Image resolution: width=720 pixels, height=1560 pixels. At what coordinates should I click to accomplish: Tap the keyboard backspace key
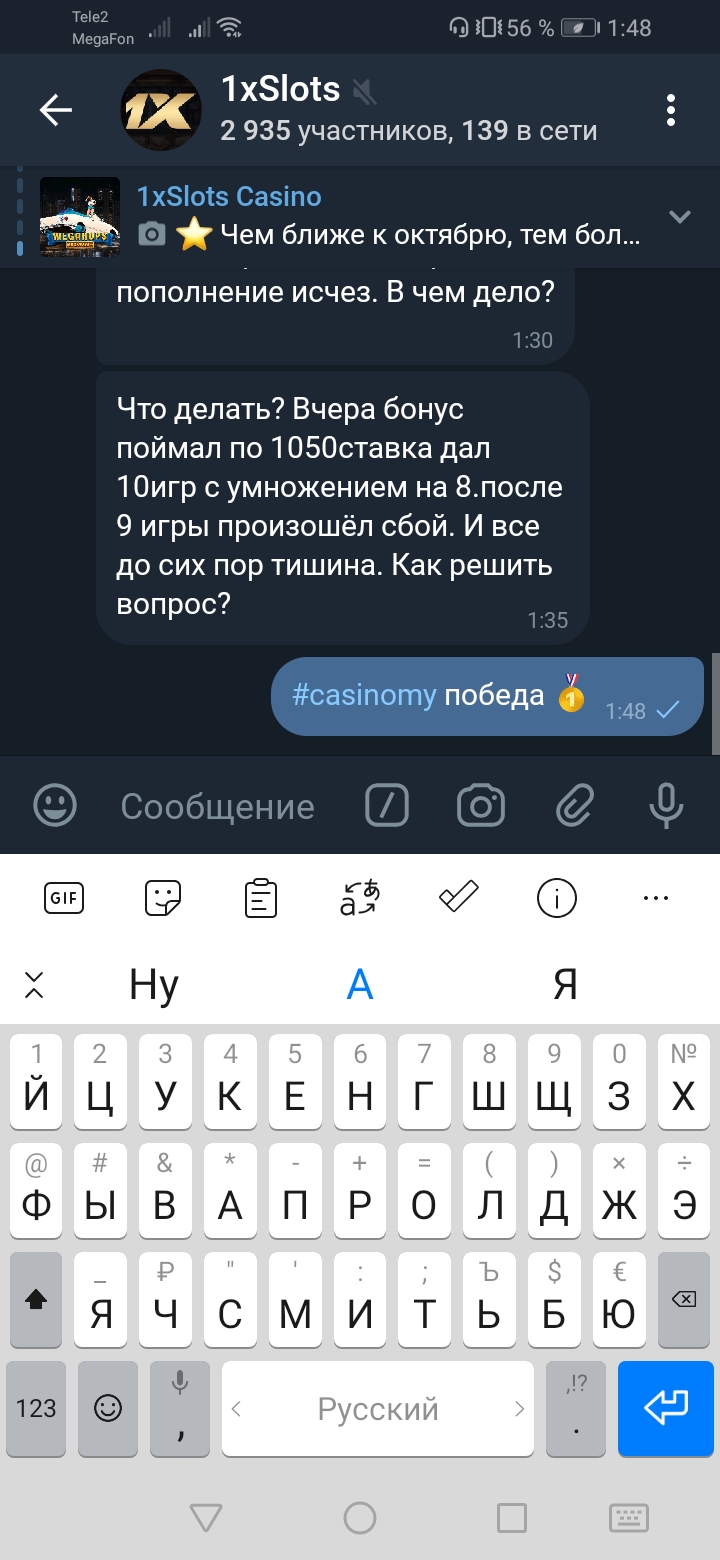[684, 1300]
